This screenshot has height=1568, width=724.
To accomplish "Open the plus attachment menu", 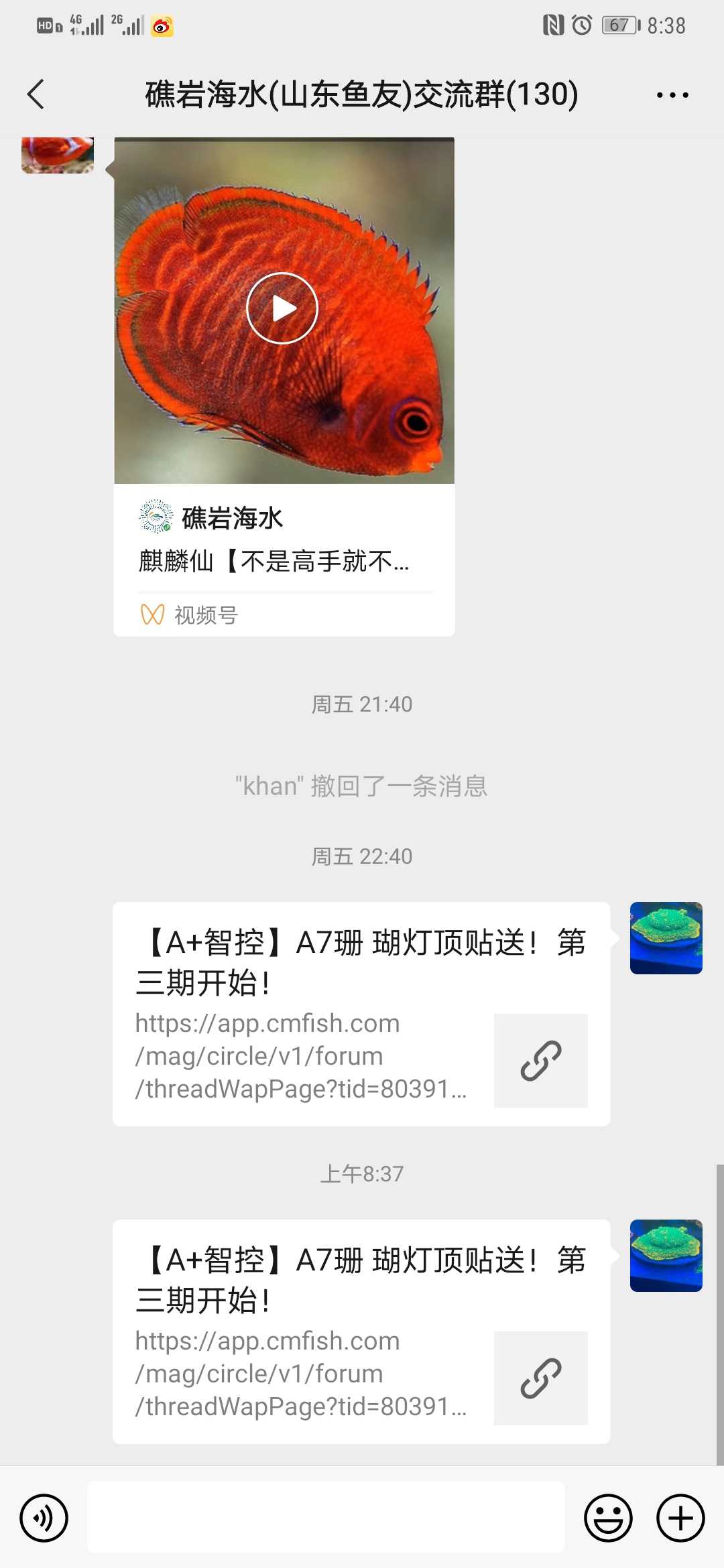I will pos(680,1518).
